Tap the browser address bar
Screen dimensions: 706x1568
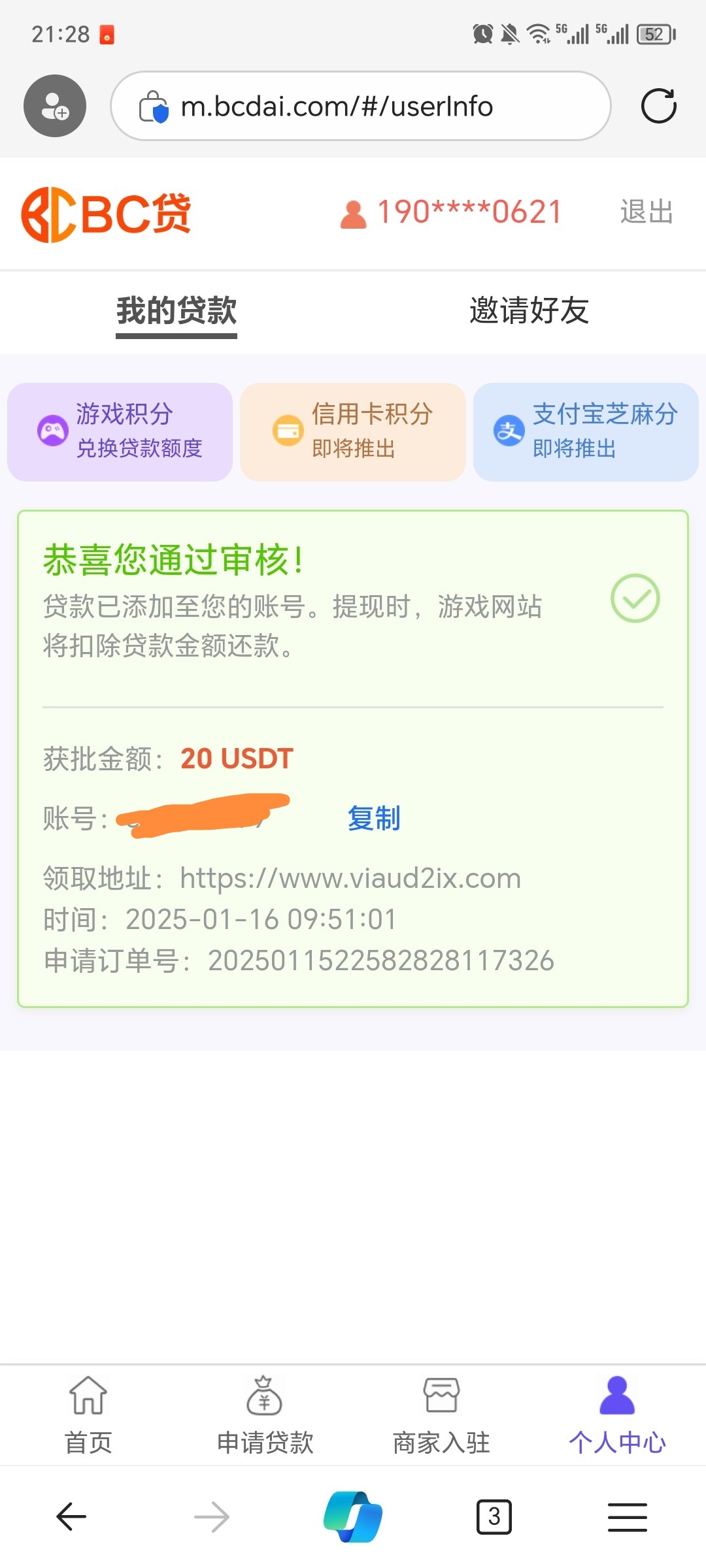click(361, 106)
